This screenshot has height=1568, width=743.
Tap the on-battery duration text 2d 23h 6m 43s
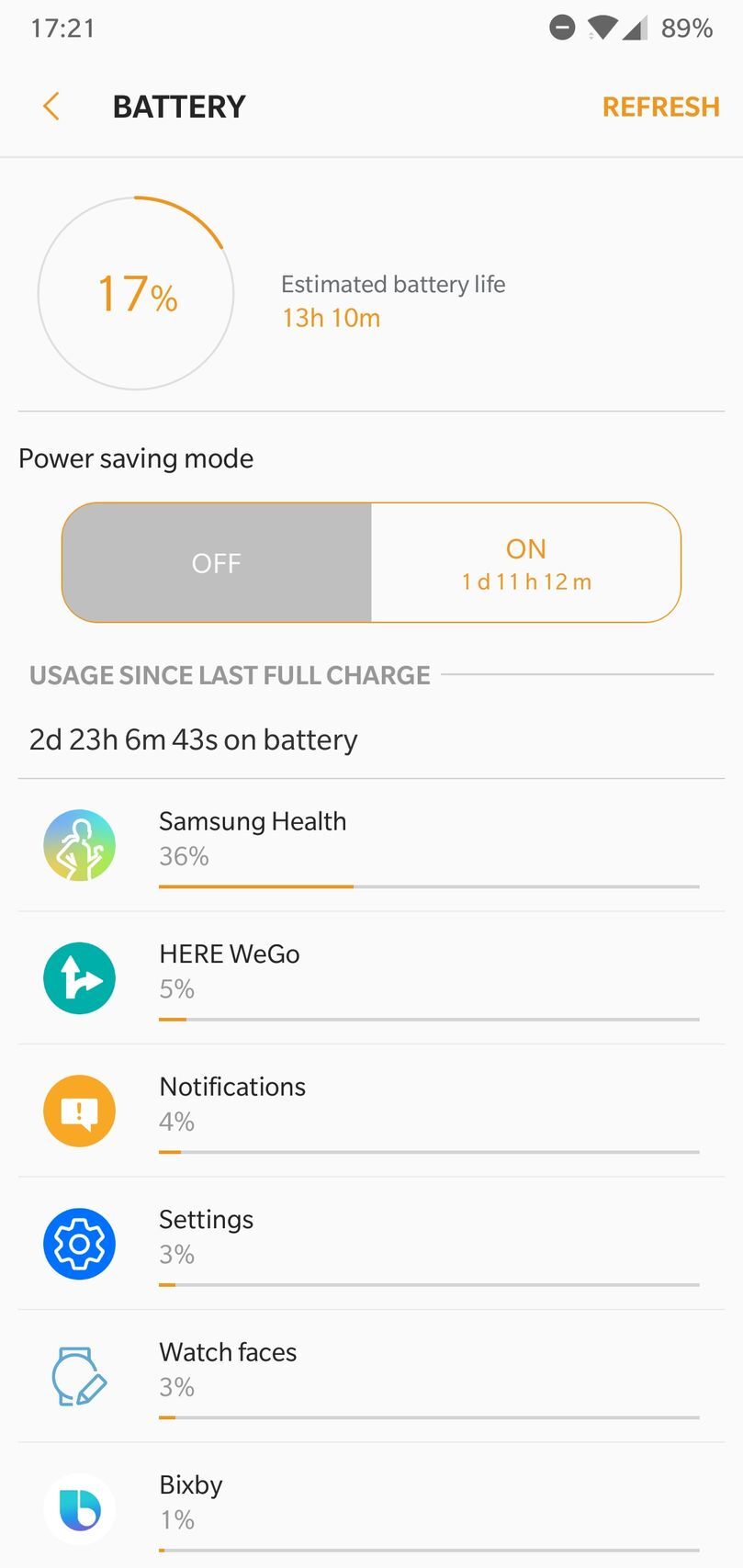point(193,739)
